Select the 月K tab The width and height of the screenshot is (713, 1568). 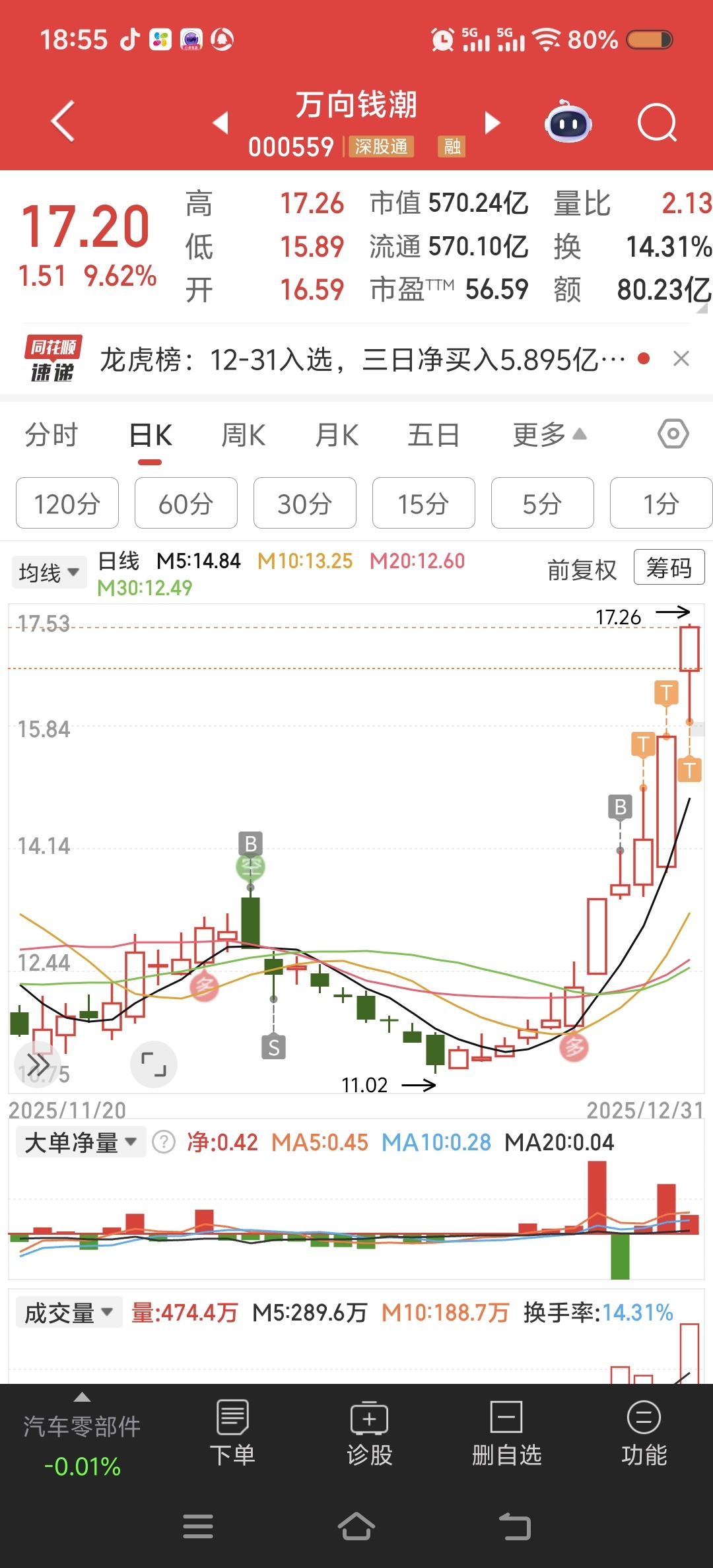[337, 436]
